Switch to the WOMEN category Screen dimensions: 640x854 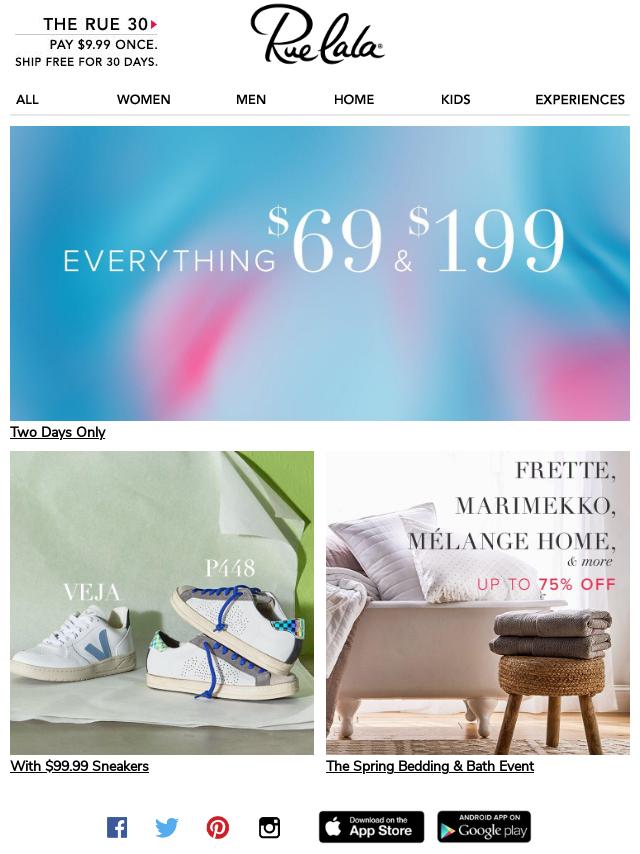[x=143, y=100]
